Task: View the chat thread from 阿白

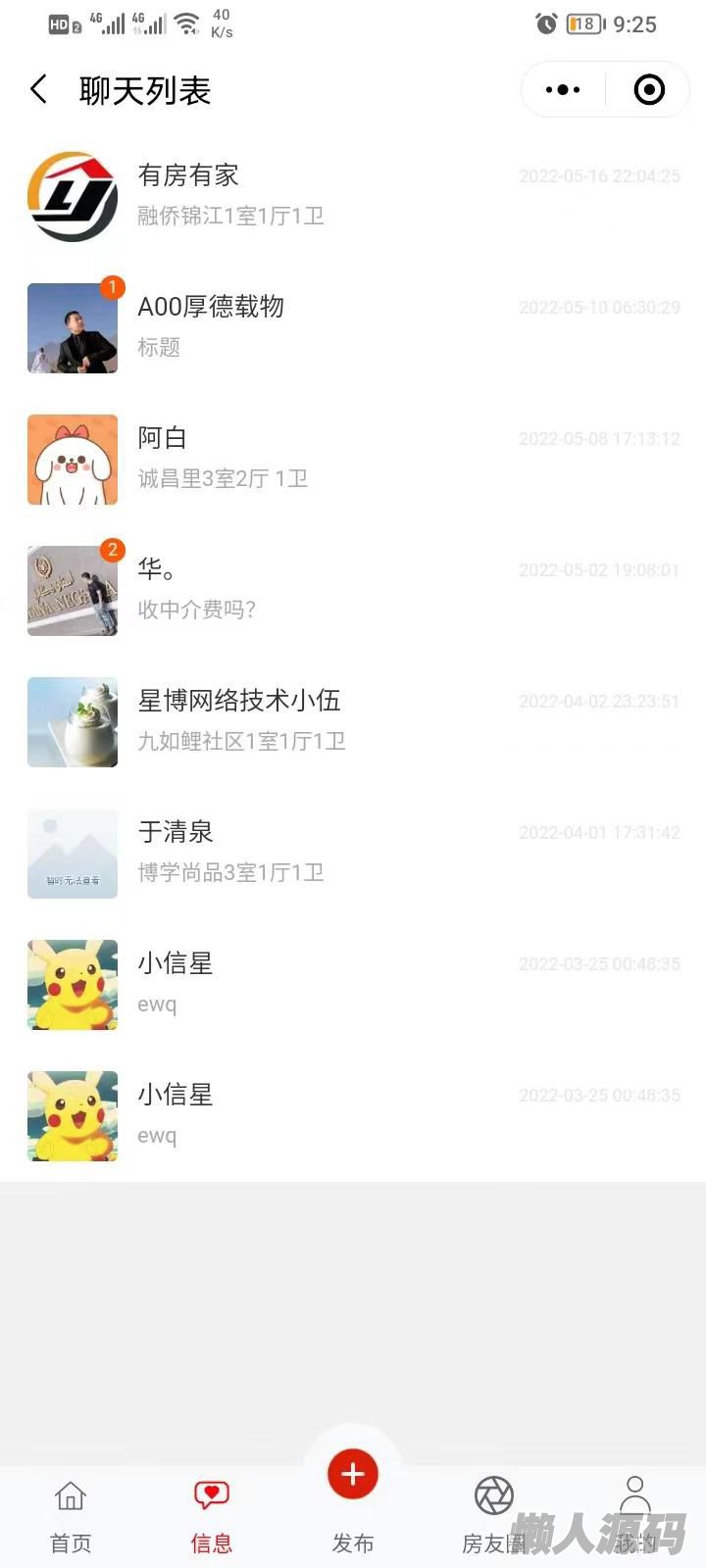Action: click(x=353, y=459)
